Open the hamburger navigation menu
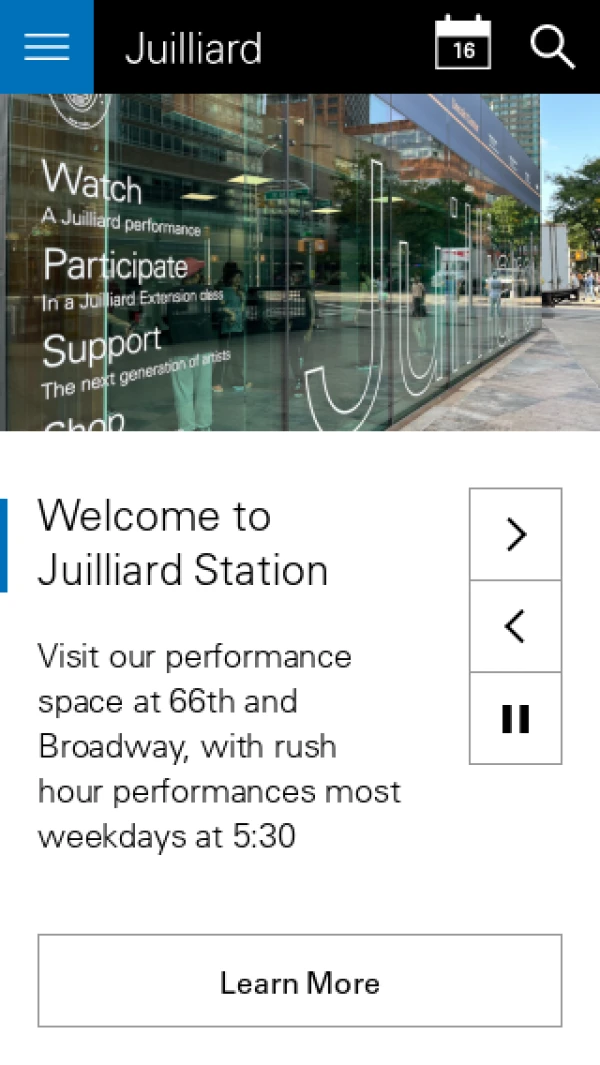This screenshot has height=1065, width=600. click(x=46, y=47)
